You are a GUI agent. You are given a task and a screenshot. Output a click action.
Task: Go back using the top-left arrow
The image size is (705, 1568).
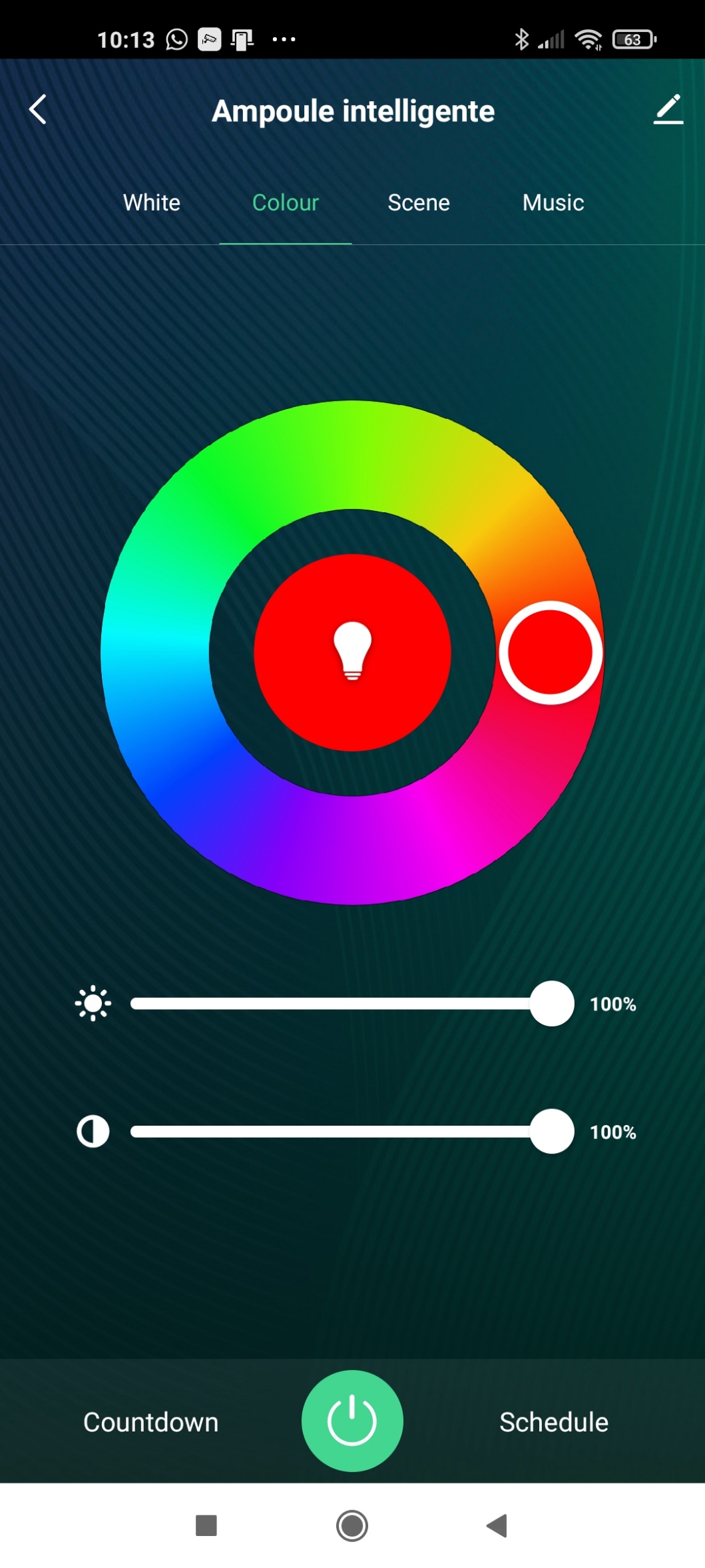[x=38, y=109]
